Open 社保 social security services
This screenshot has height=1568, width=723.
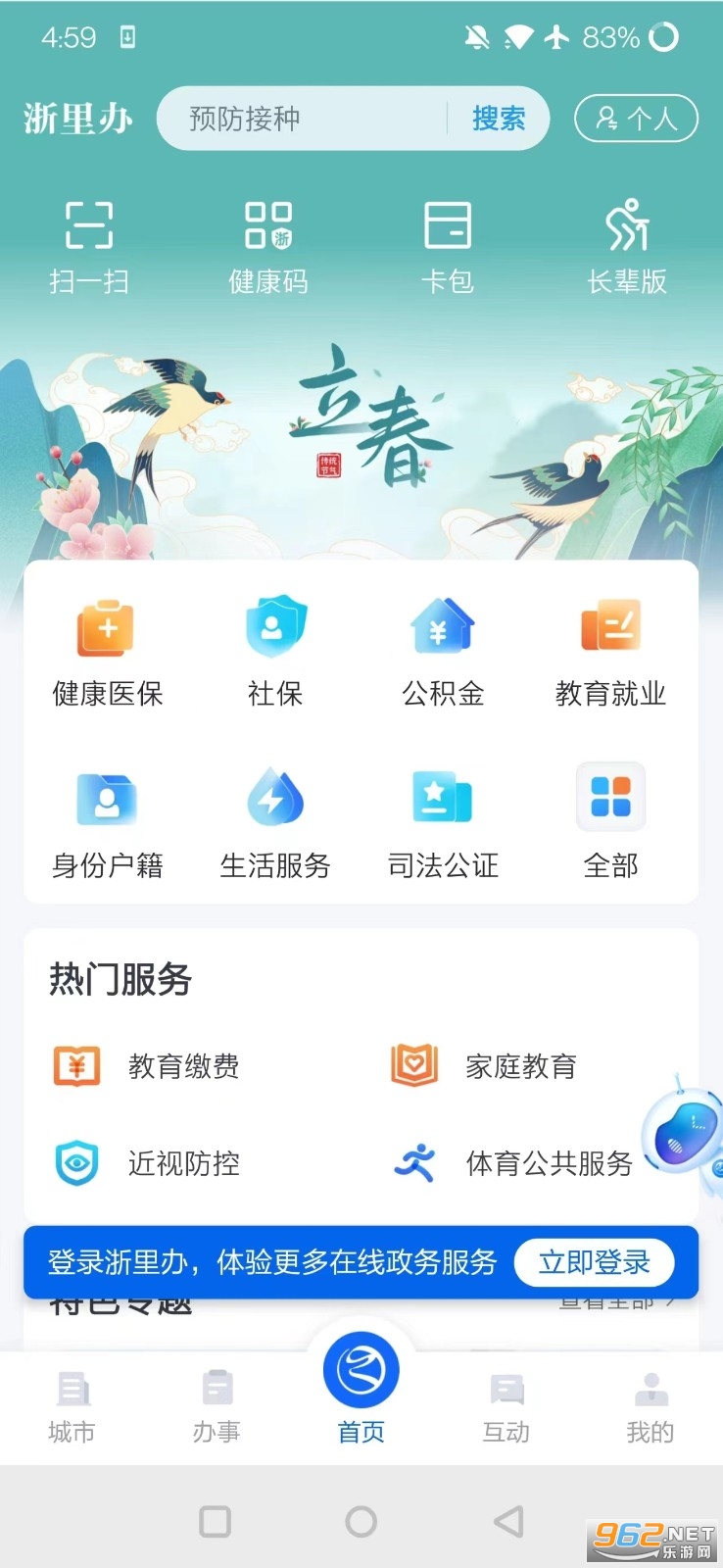click(x=274, y=652)
